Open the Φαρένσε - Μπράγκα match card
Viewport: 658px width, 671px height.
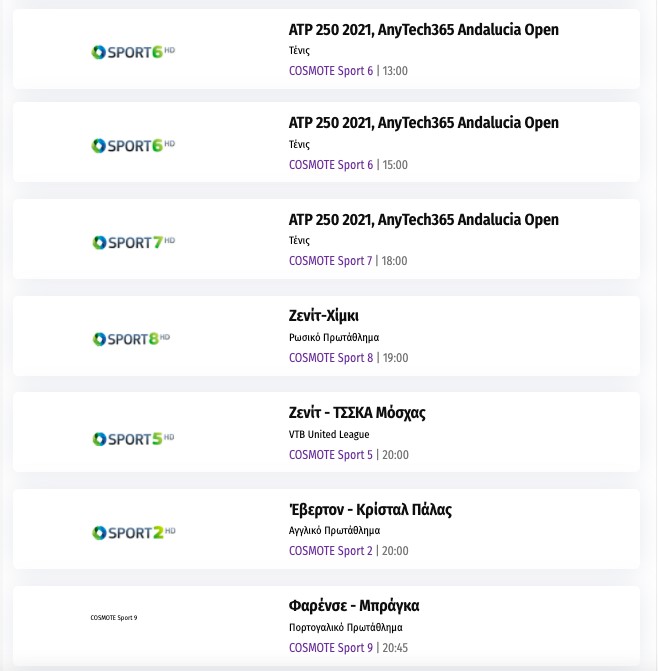tap(353, 606)
